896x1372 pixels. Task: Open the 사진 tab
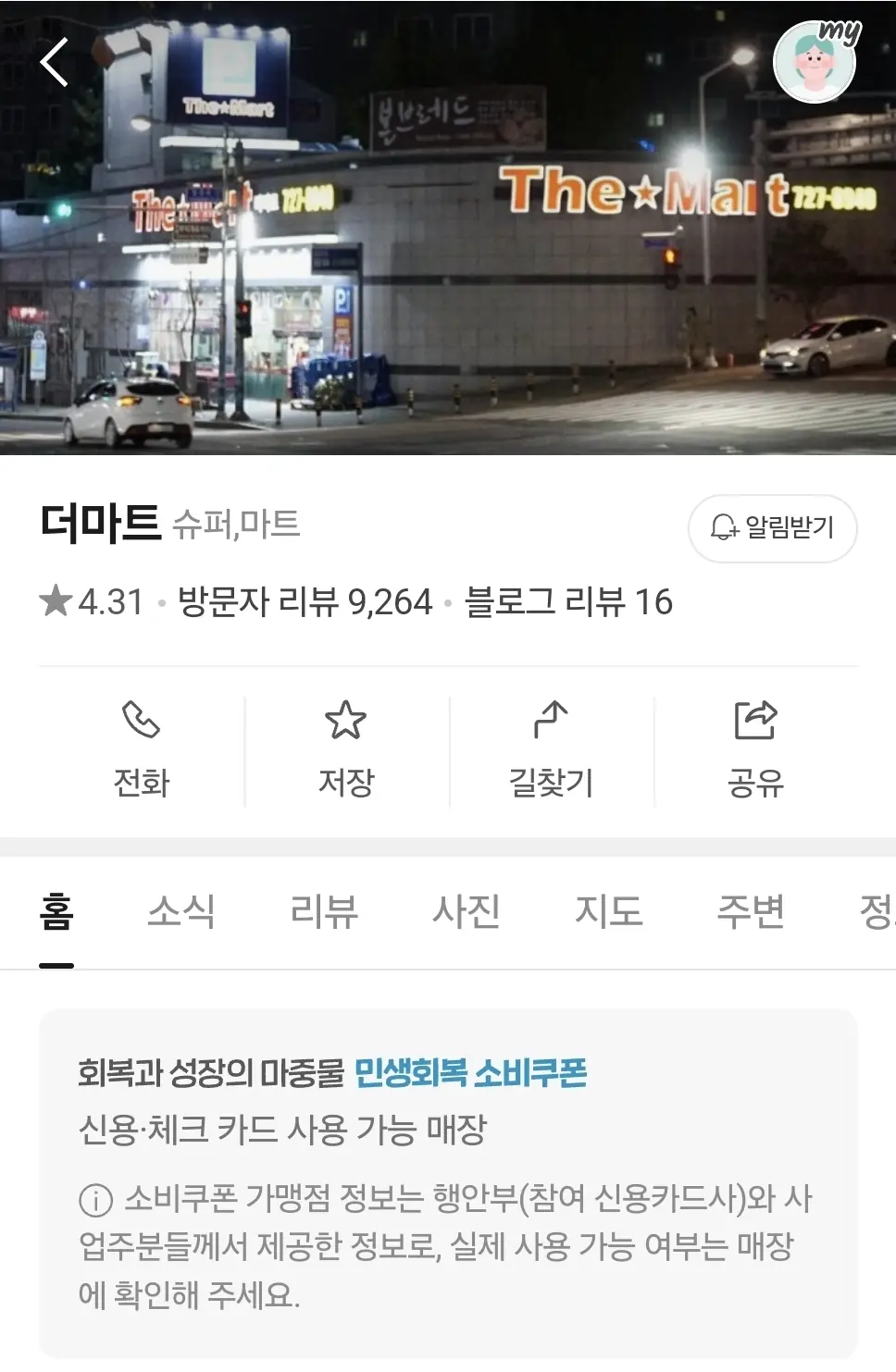click(467, 912)
